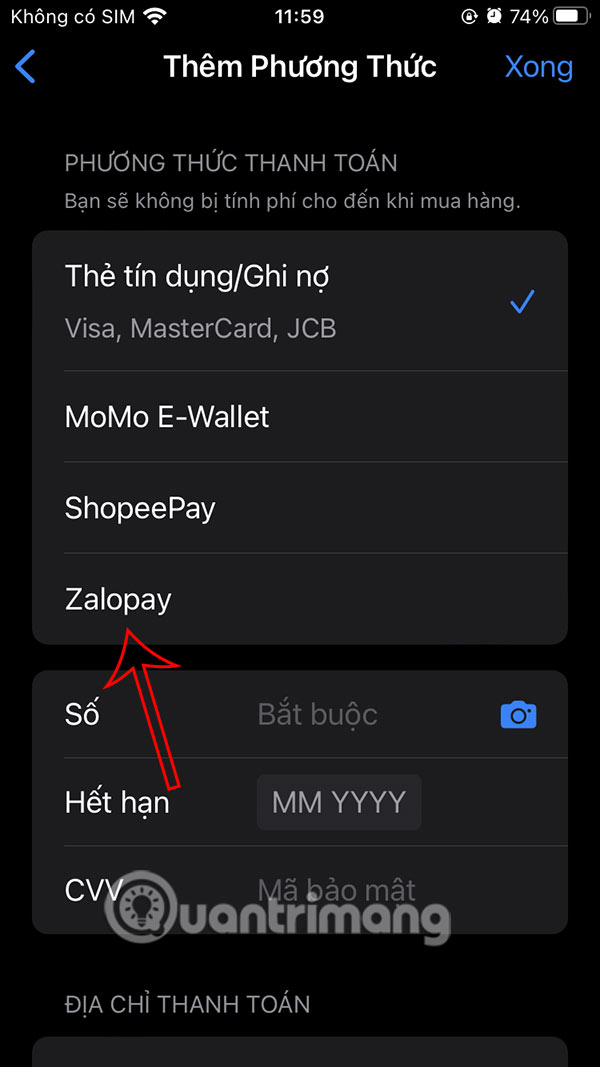Open the Hết hạn MM YYYY picker
Viewport: 600px width, 1067px height.
[x=339, y=802]
